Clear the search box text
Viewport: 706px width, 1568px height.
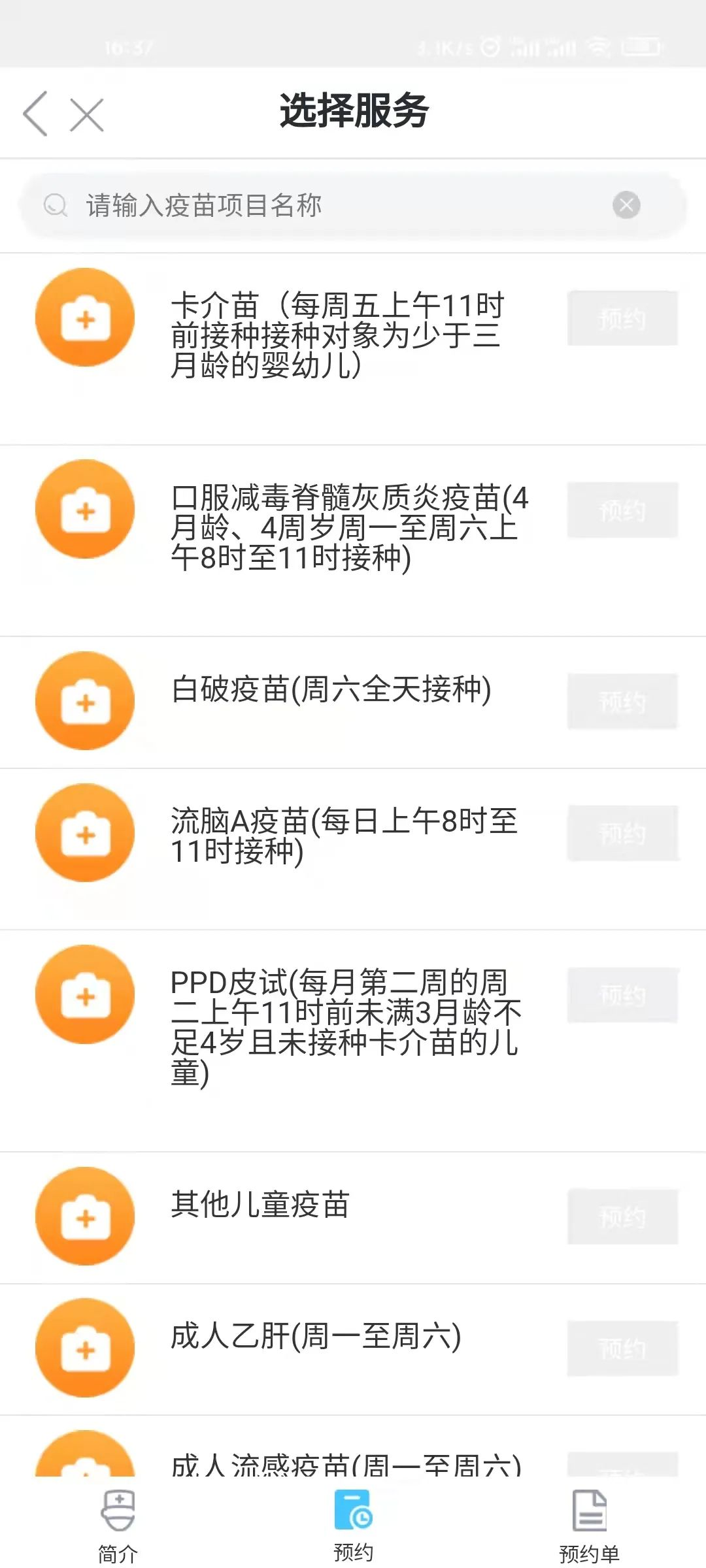click(626, 205)
